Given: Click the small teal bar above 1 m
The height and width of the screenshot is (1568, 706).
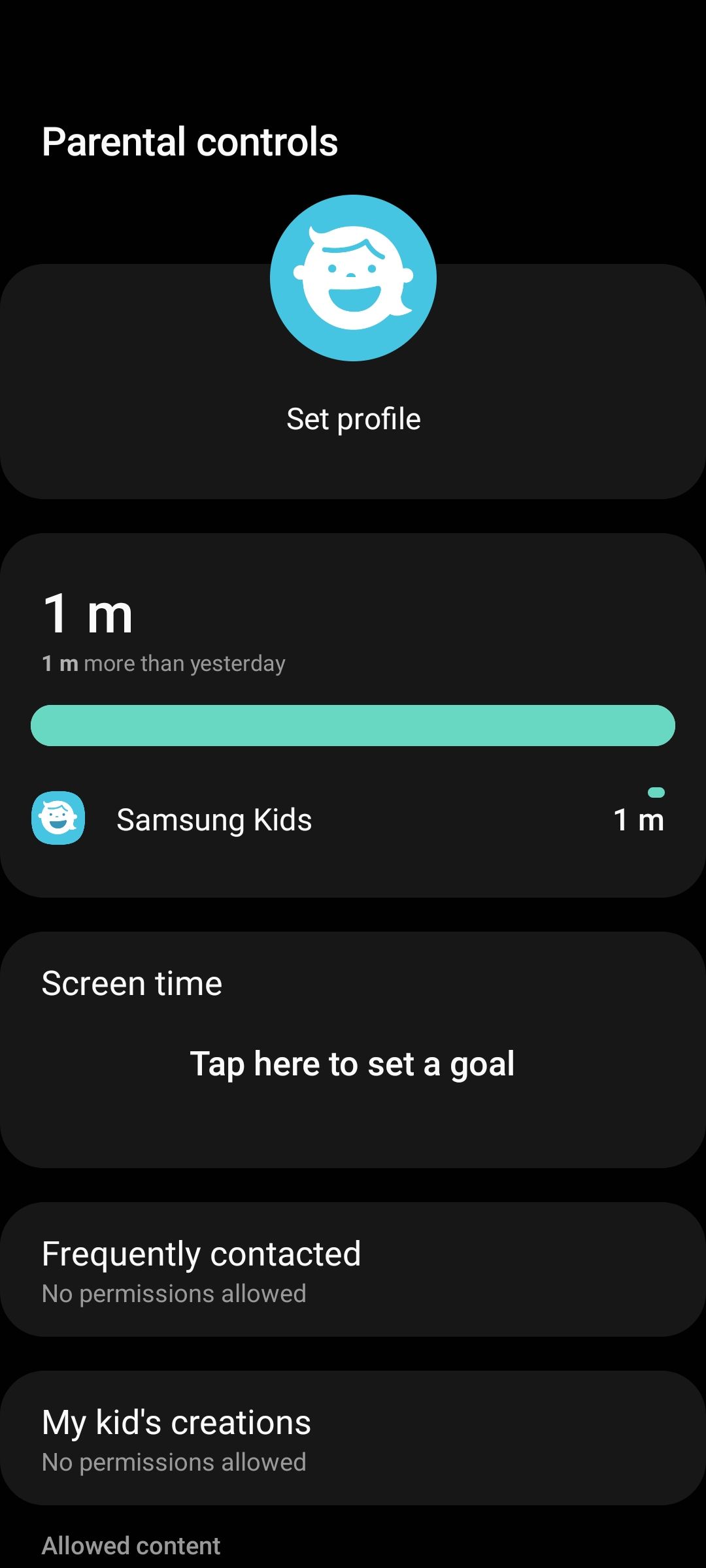Looking at the screenshot, I should (x=657, y=791).
